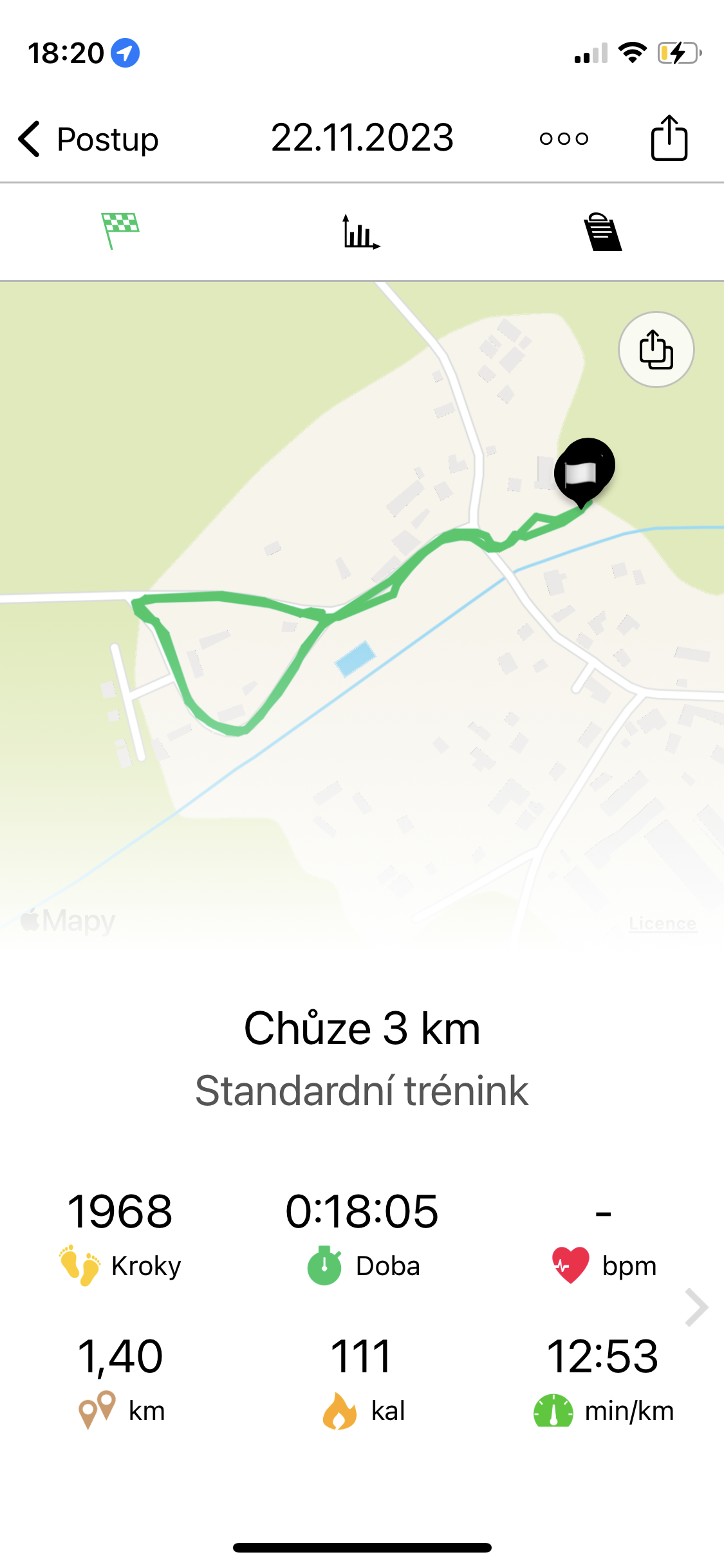Go back to Postup

coord(88,139)
